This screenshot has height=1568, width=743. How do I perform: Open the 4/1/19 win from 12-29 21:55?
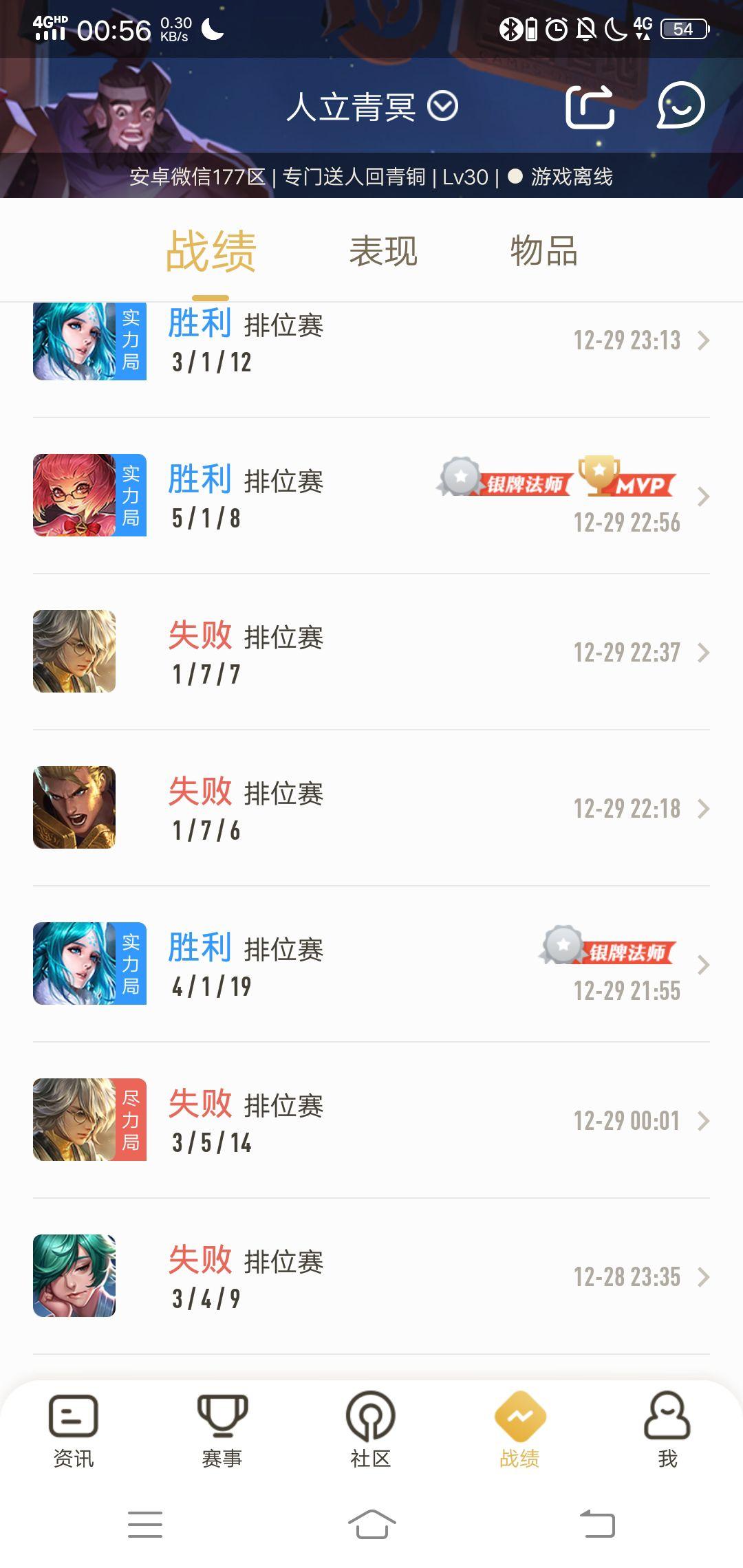(371, 964)
